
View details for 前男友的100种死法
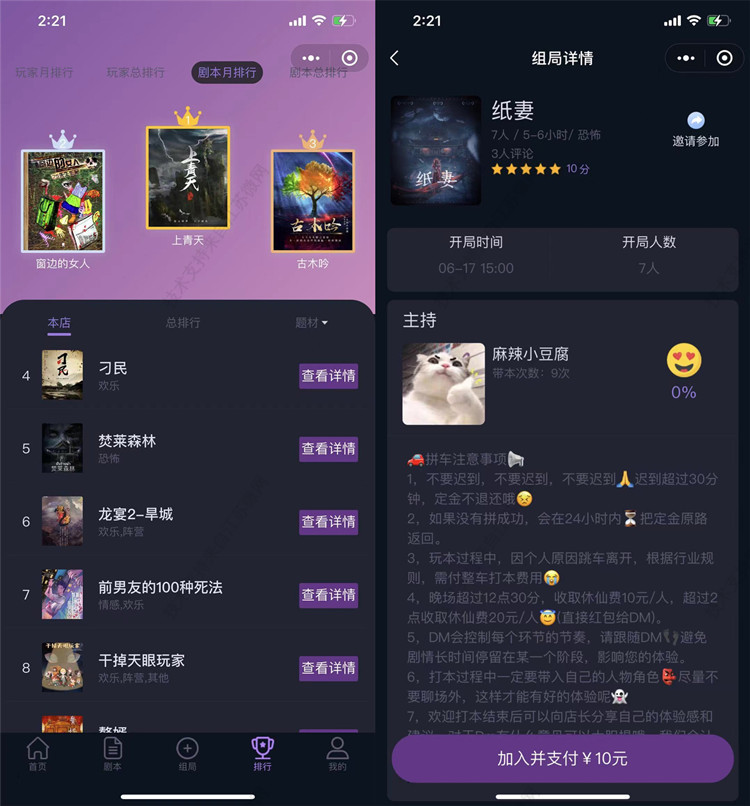(x=328, y=595)
